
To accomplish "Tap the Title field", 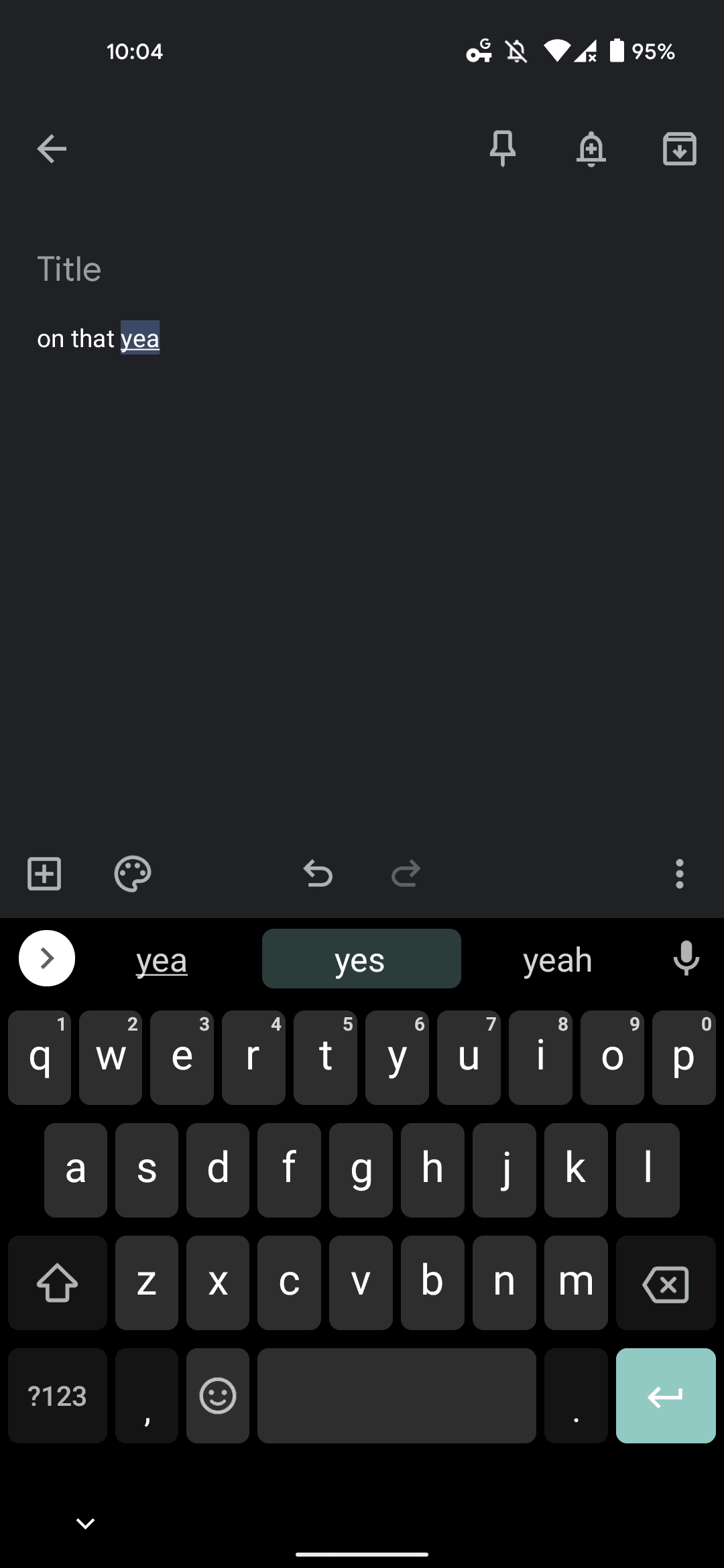I will [x=362, y=269].
